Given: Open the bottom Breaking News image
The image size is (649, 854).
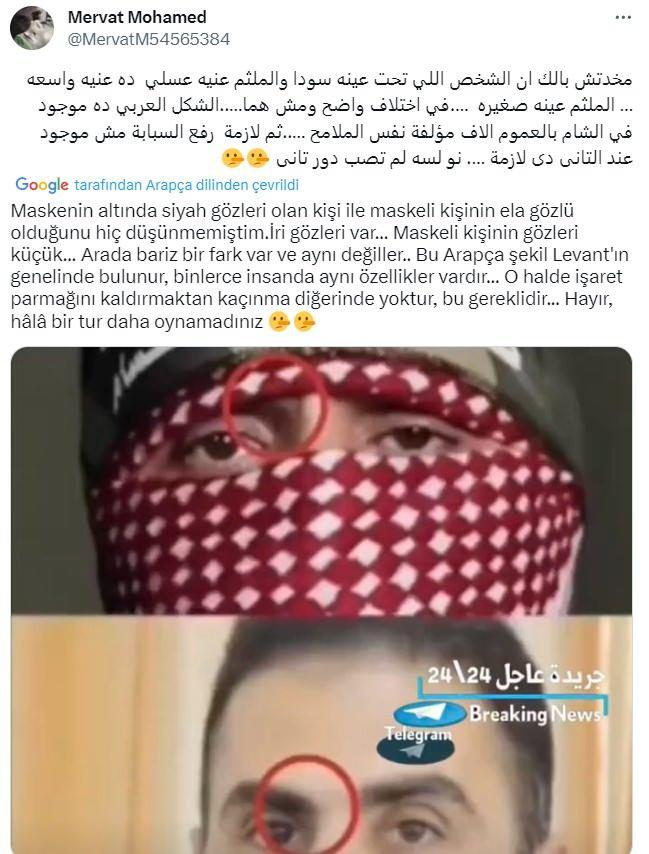Looking at the screenshot, I should click(321, 735).
